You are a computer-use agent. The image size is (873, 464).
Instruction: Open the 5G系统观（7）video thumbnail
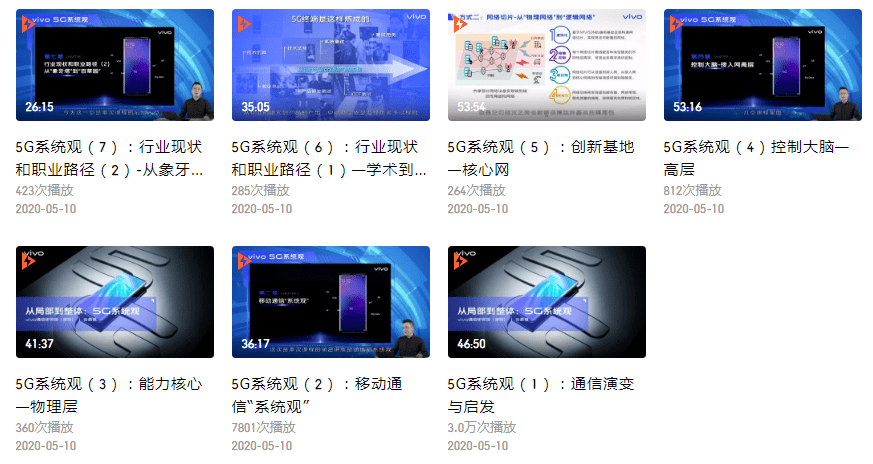[x=115, y=65]
